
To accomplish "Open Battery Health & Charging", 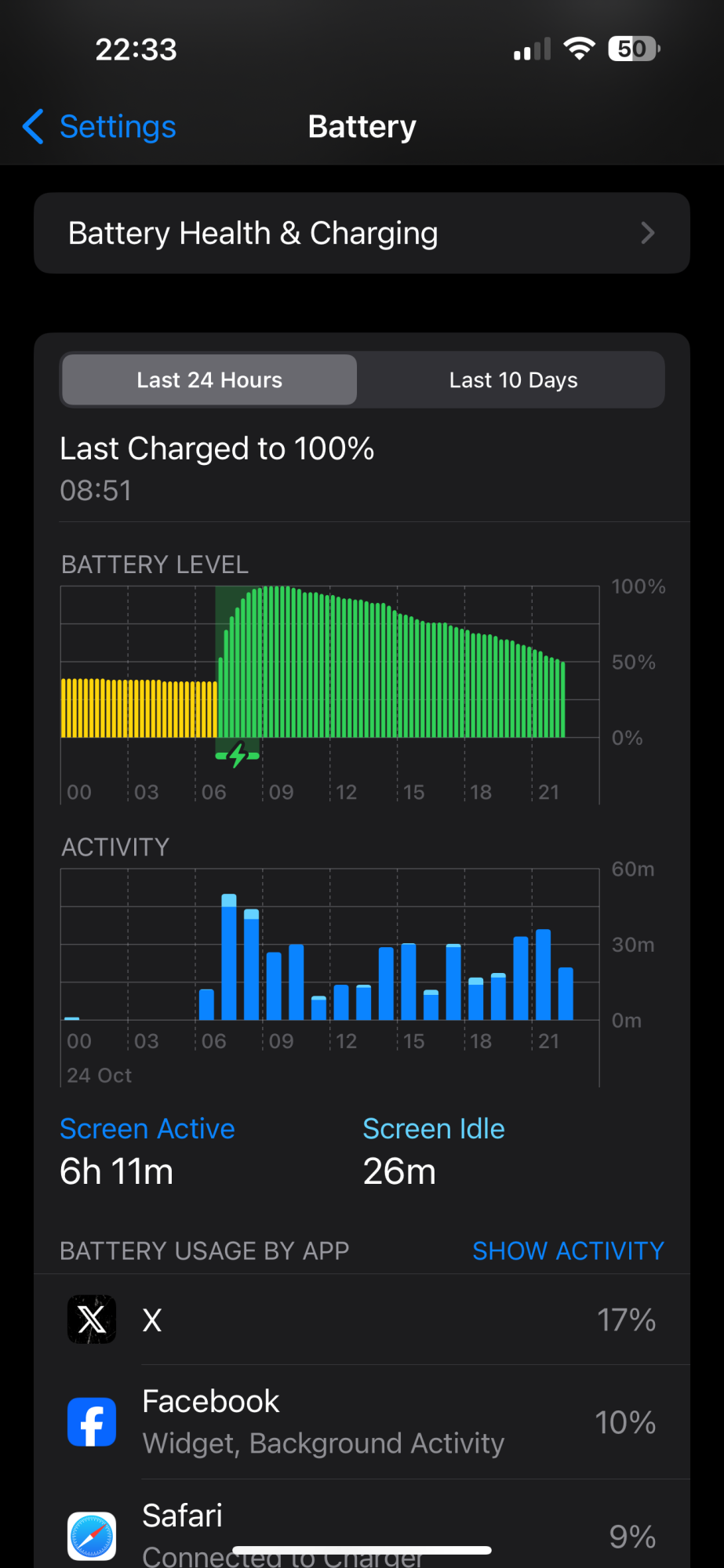I will (362, 233).
